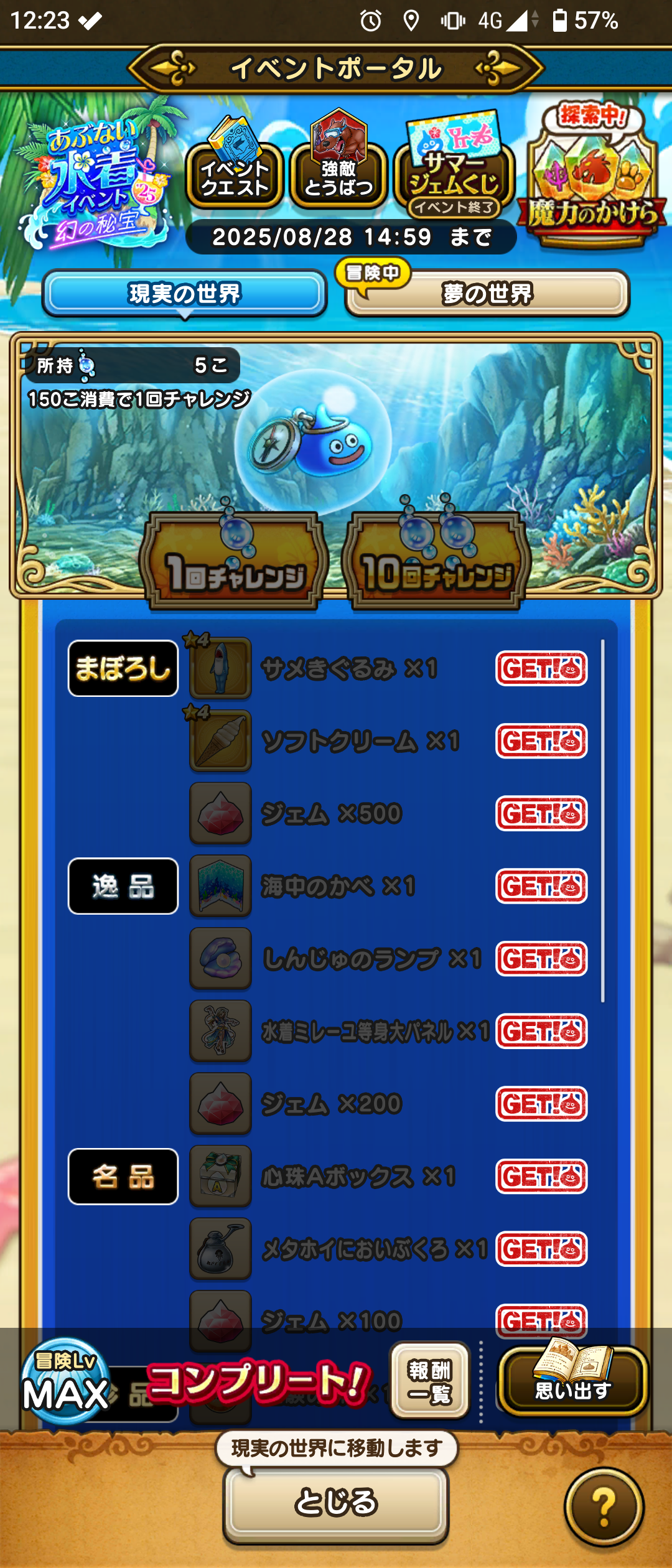Image resolution: width=672 pixels, height=1568 pixels.
Task: Close the portal with とじる
Action: [x=336, y=1503]
